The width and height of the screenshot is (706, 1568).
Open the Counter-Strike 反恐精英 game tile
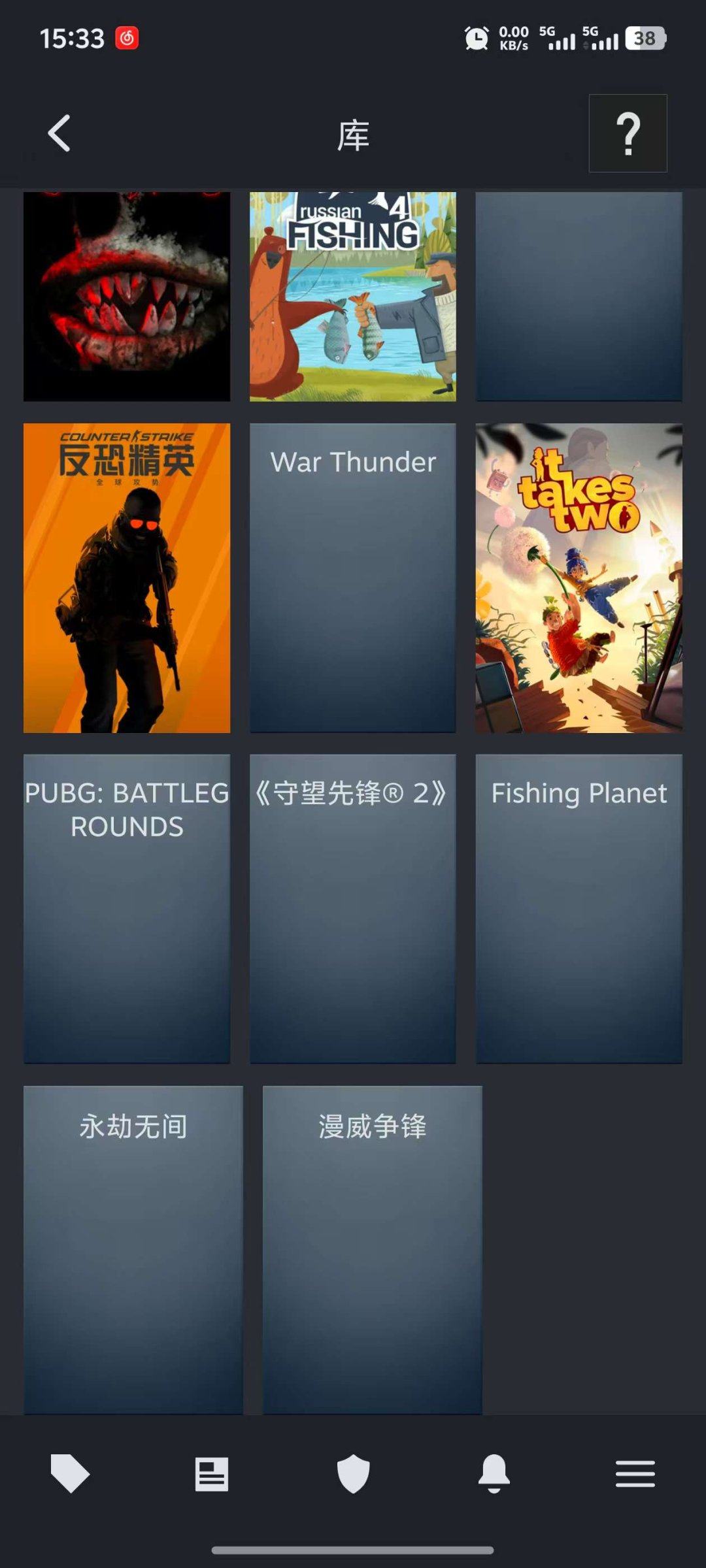click(x=127, y=578)
